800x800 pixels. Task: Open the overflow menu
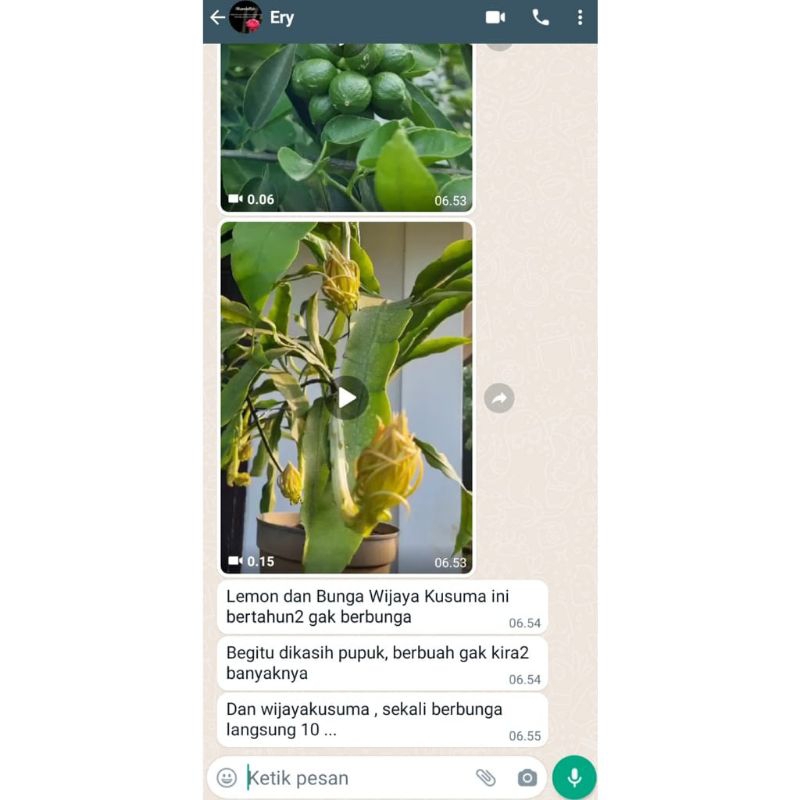click(x=580, y=17)
